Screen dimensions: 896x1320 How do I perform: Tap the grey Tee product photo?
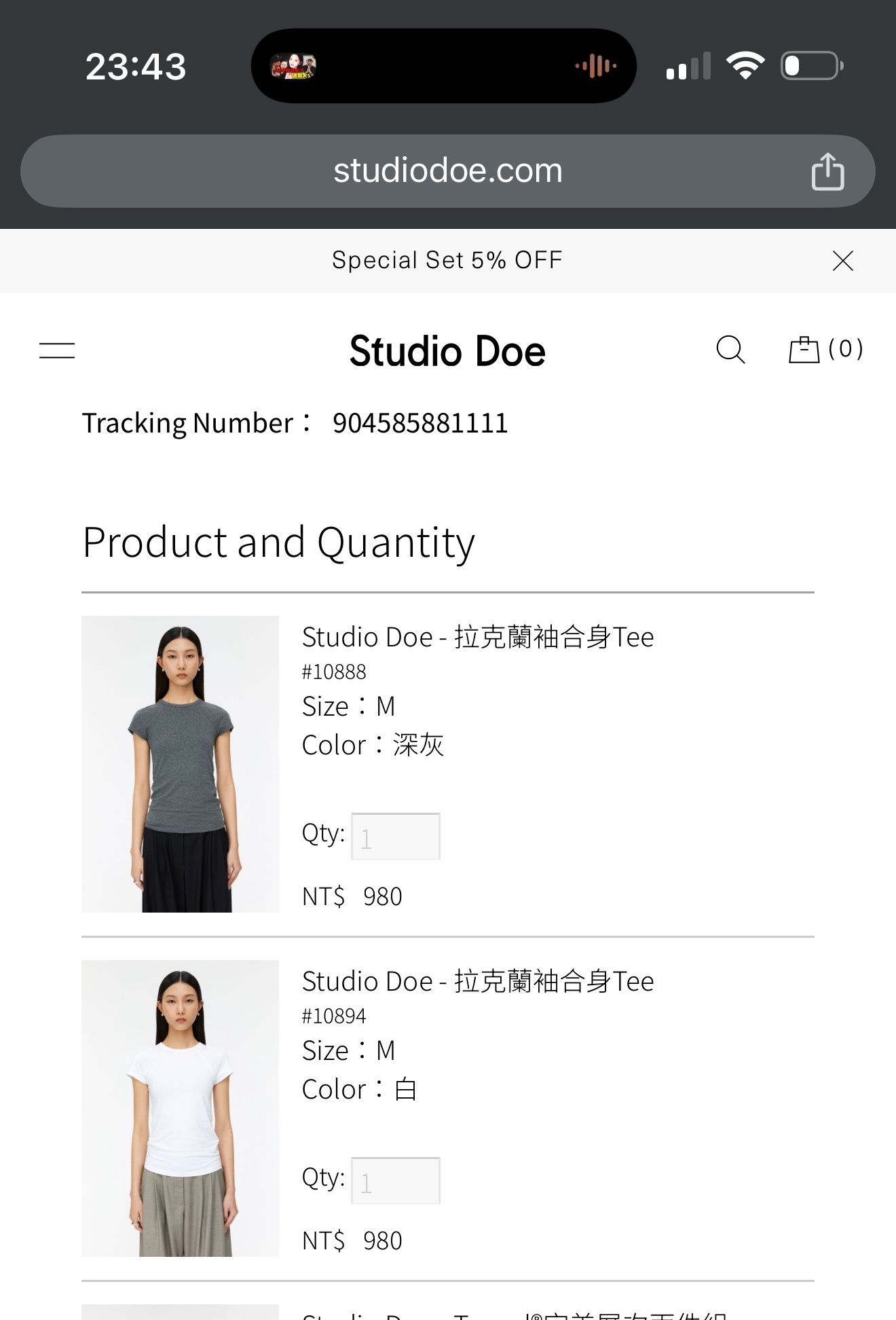180,771
